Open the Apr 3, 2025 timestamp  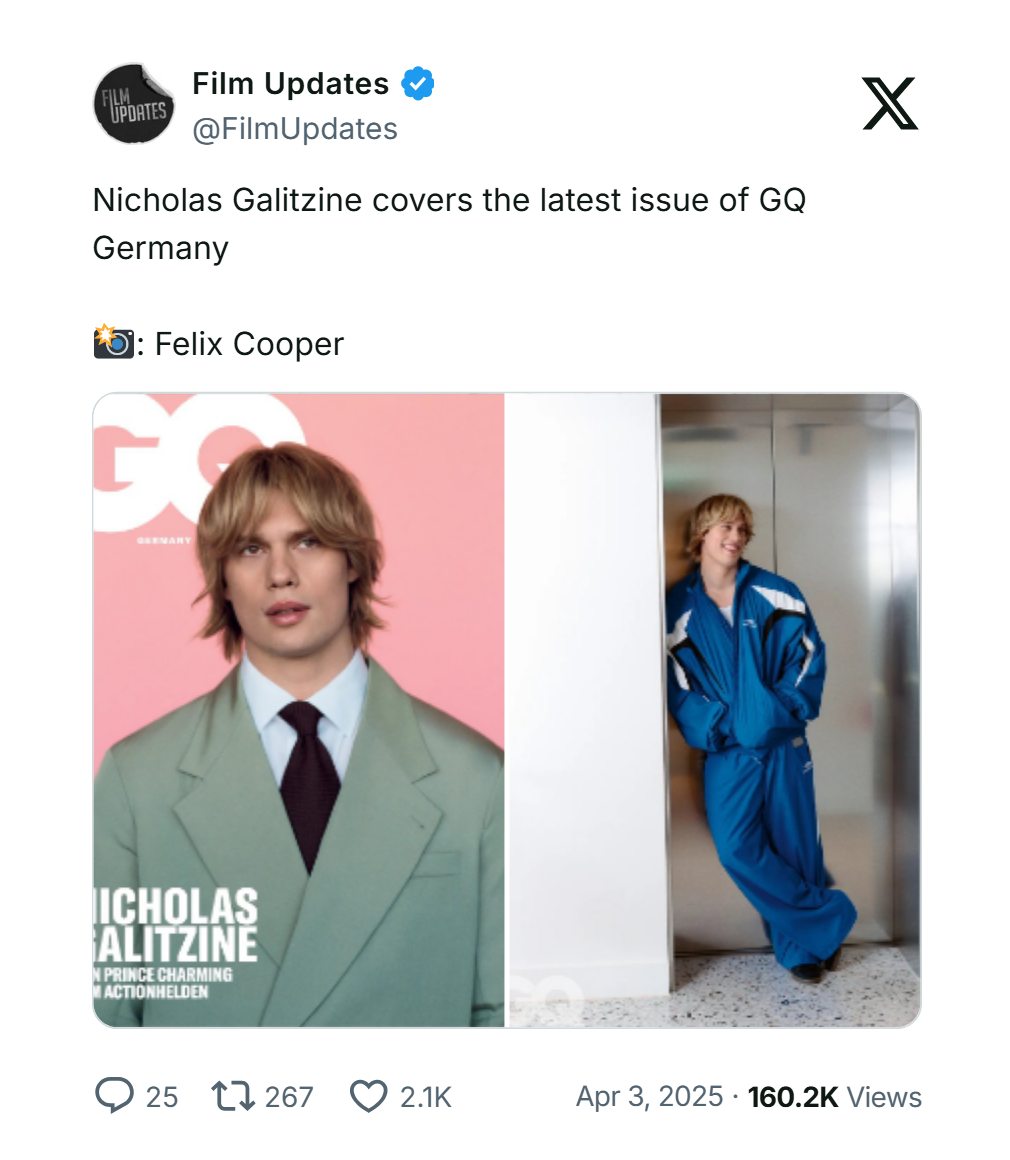click(x=649, y=1096)
